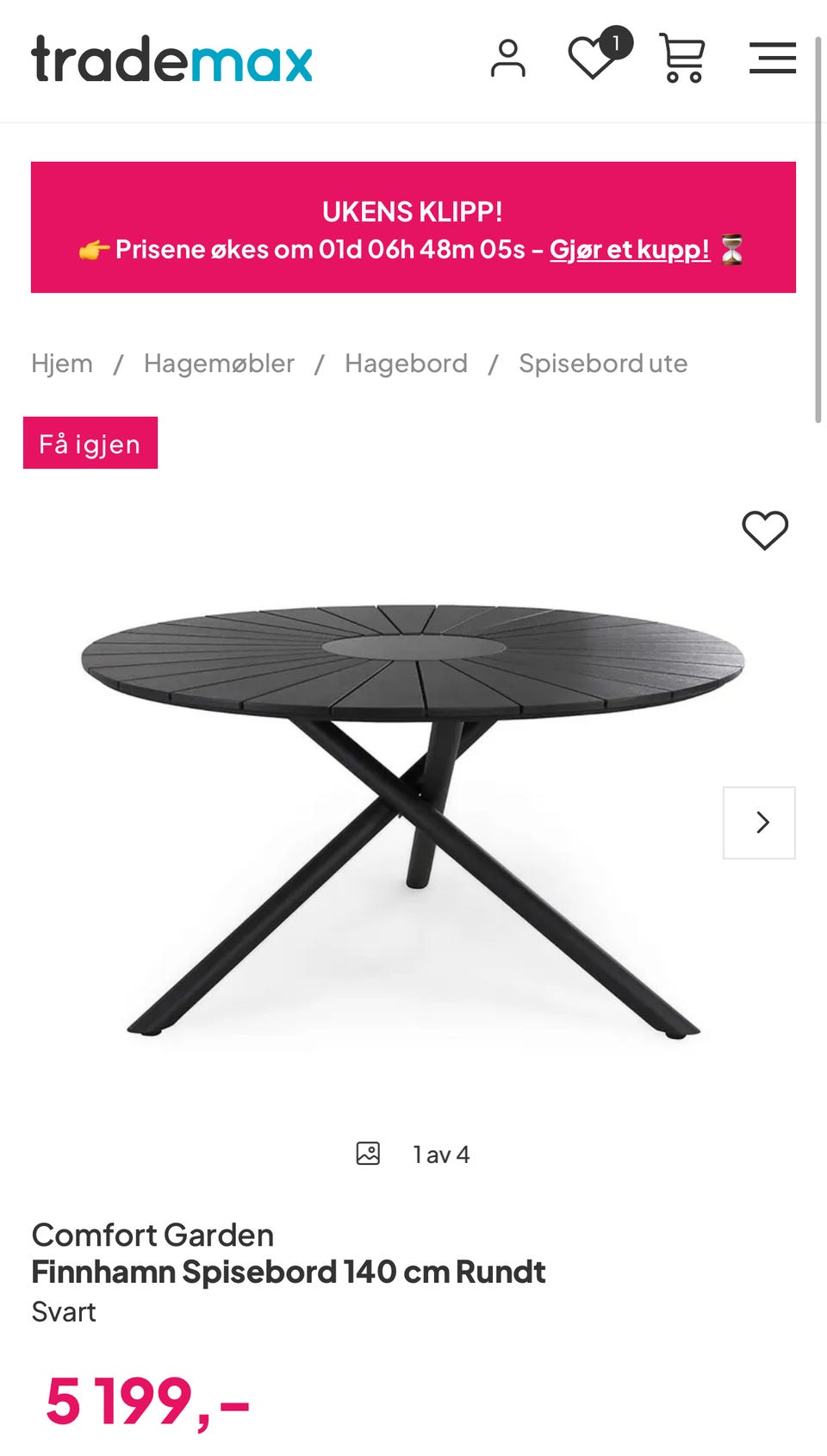
Task: Navigate to the Hagemøbler breadcrumb
Action: tap(219, 364)
